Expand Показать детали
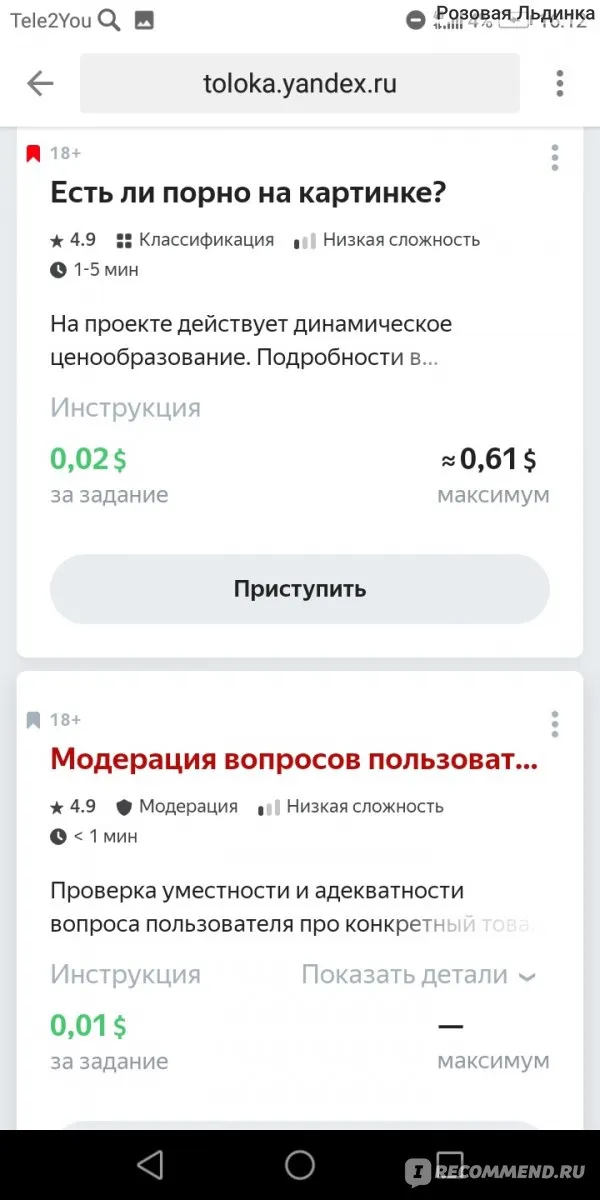The height and width of the screenshot is (1200, 600). pos(419,975)
